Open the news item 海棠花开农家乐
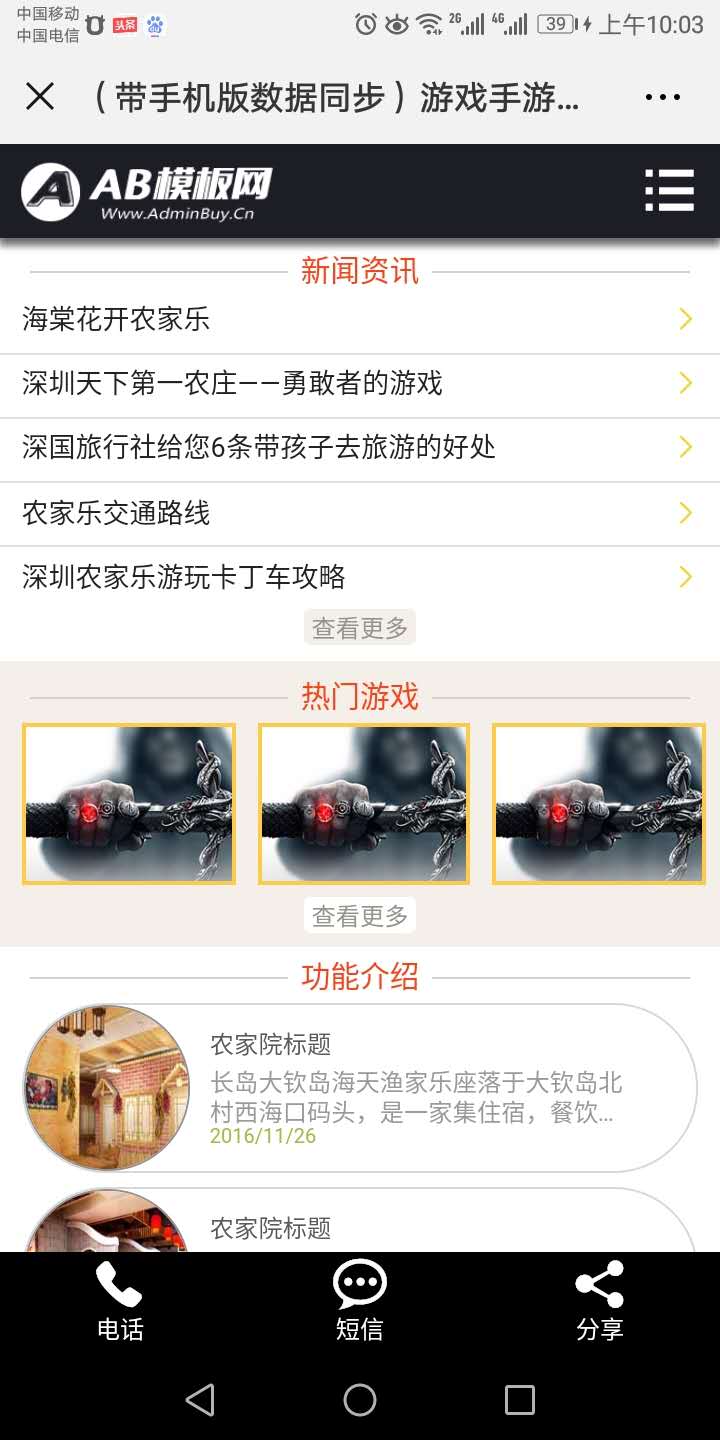The image size is (720, 1440). coord(360,320)
